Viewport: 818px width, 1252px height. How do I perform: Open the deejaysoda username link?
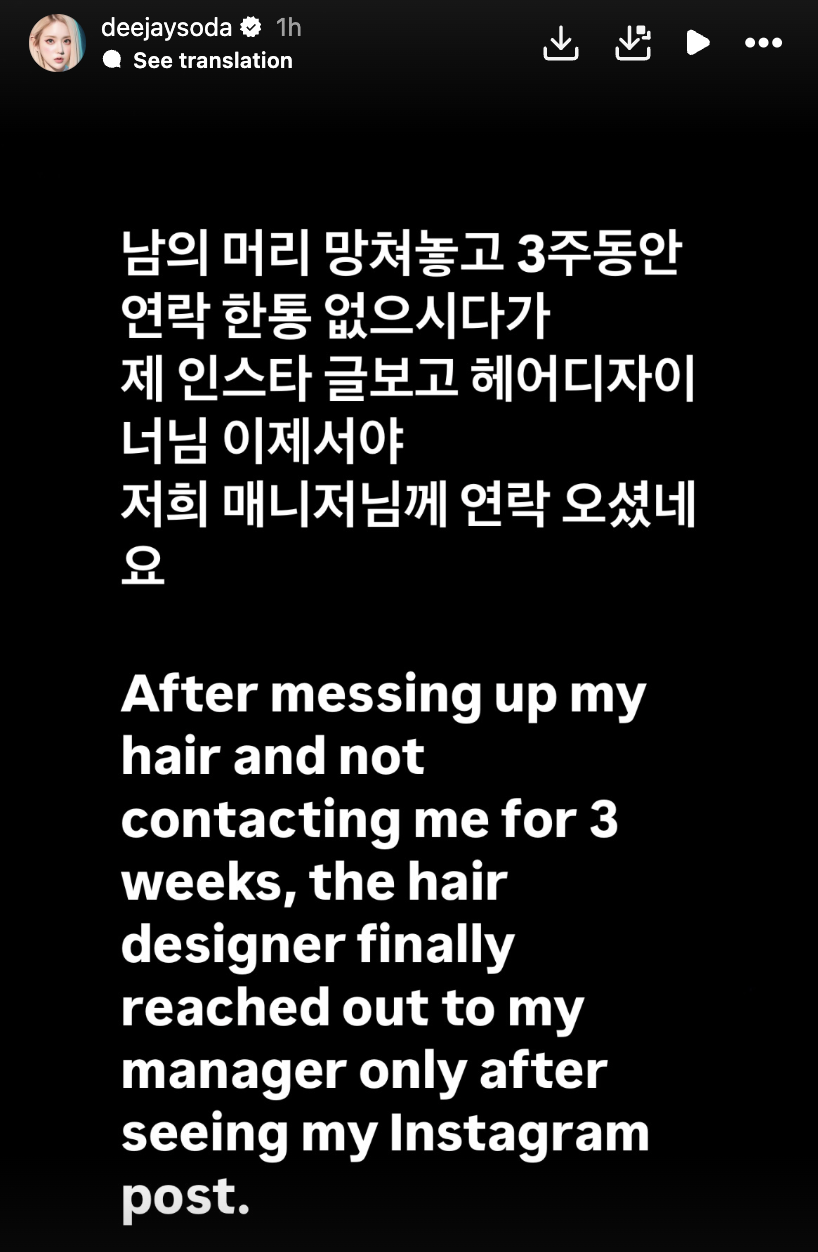pyautogui.click(x=166, y=28)
